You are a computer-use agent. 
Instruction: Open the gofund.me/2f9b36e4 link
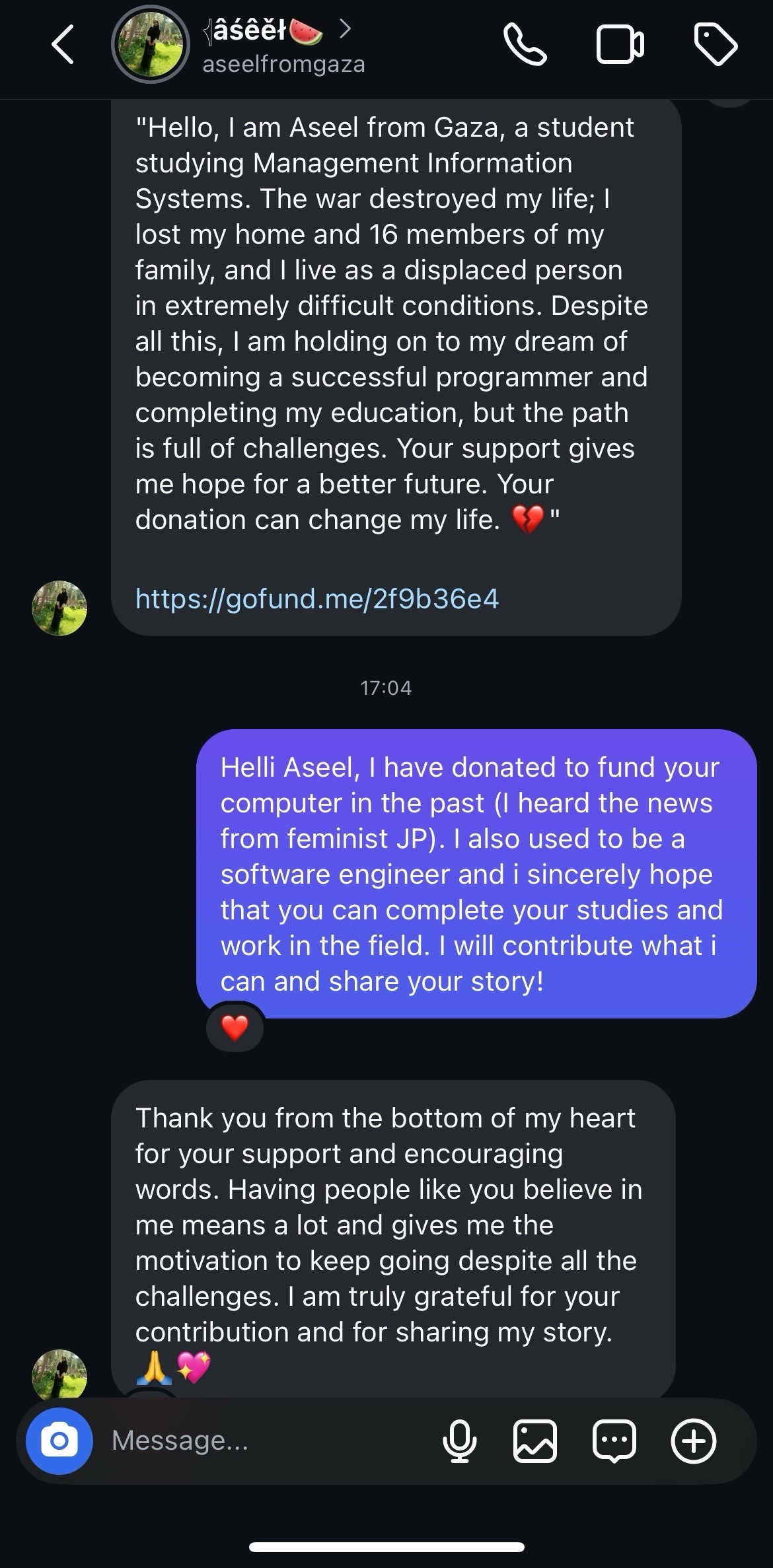pyautogui.click(x=317, y=599)
